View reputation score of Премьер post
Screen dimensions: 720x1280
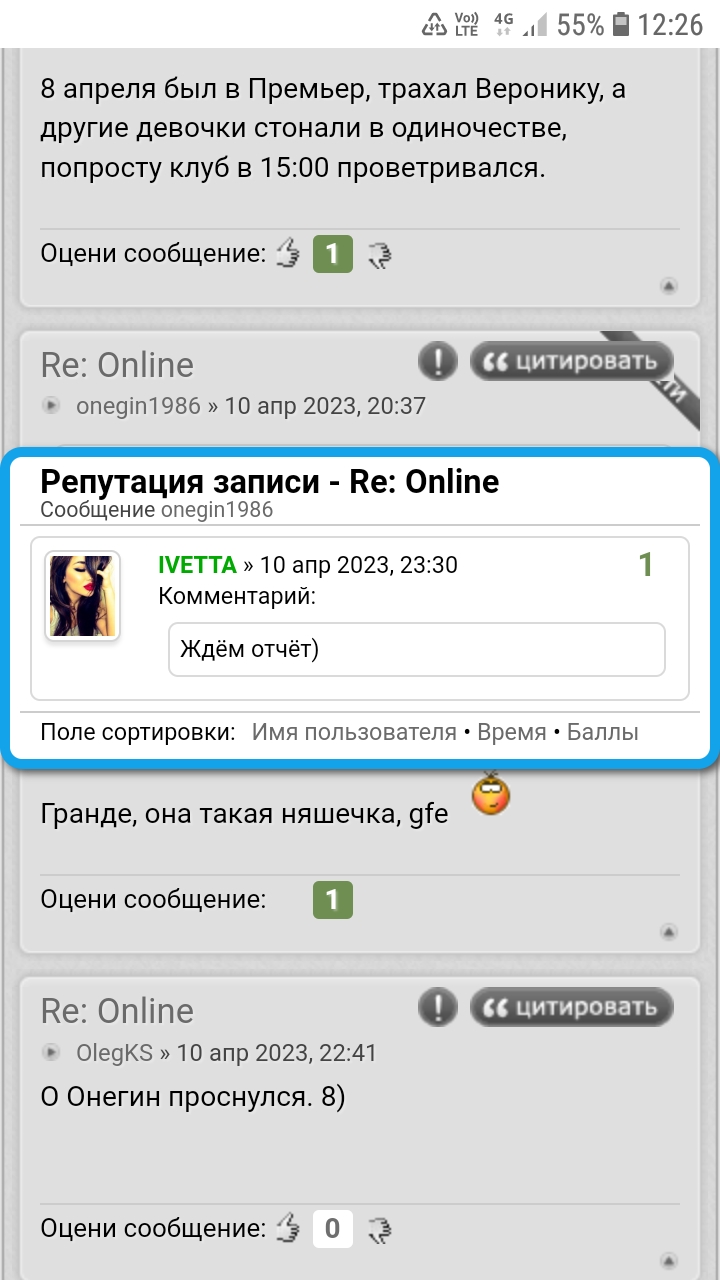[x=333, y=254]
